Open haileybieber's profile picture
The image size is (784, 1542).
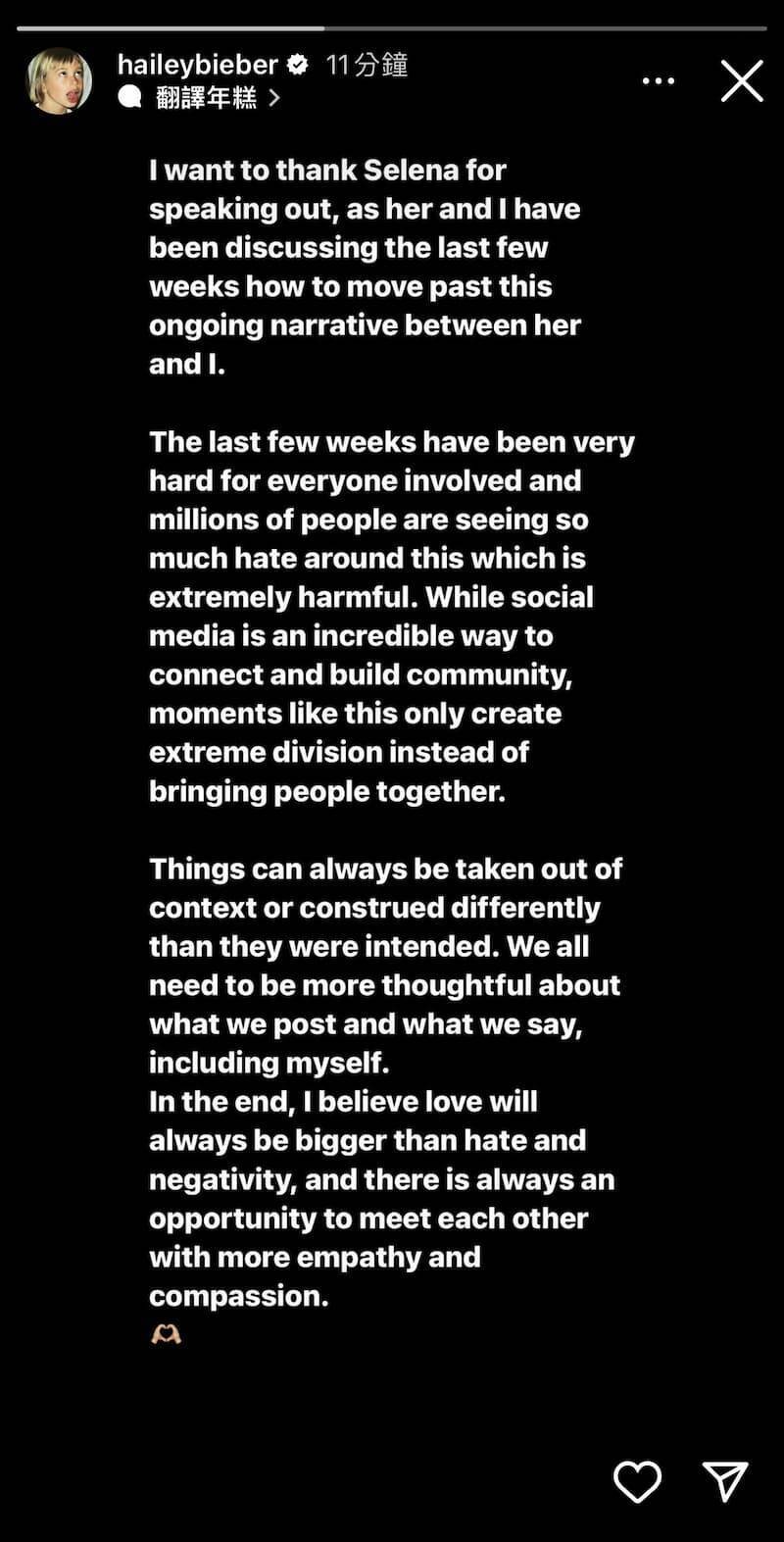59,80
